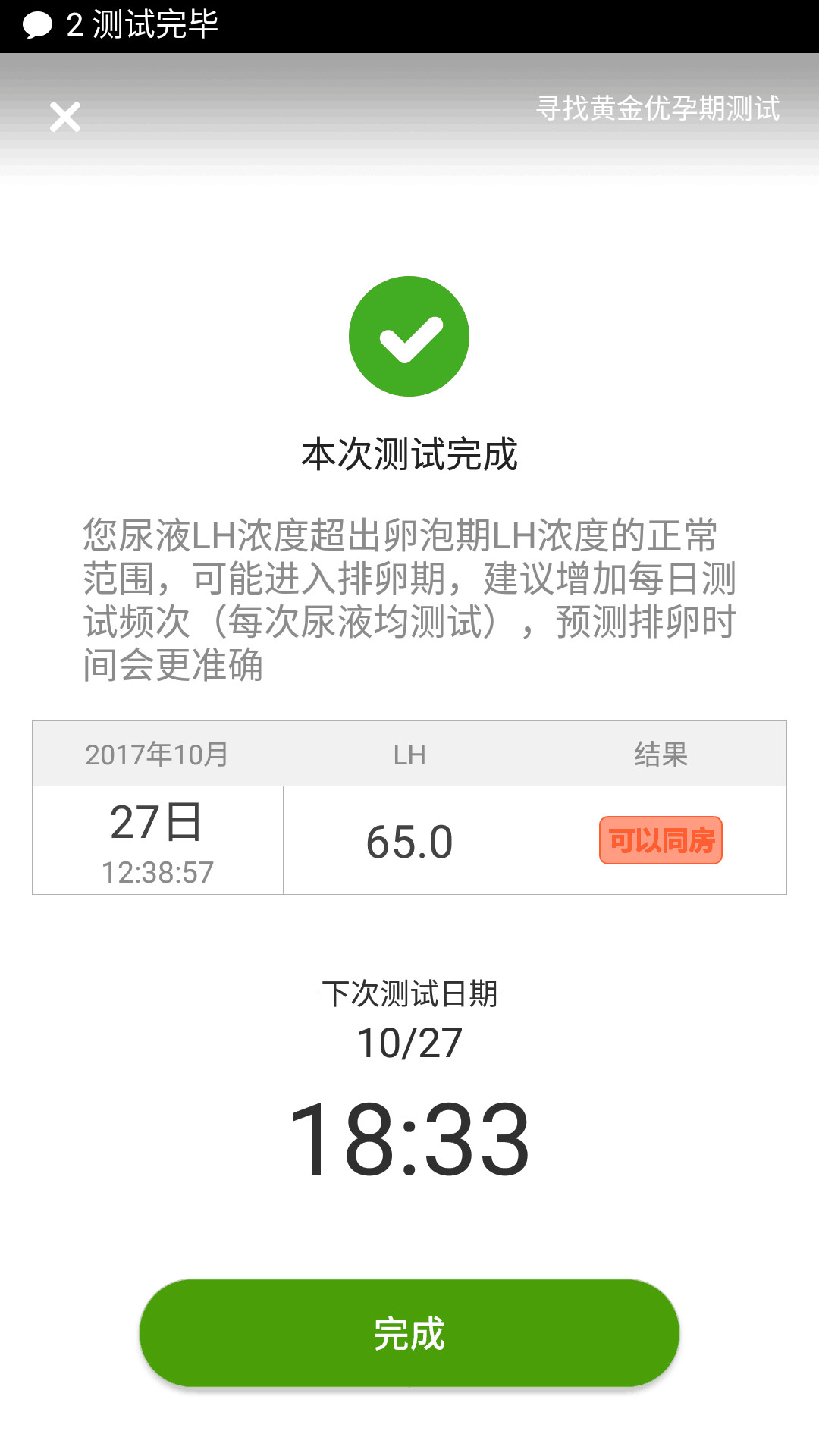Tap the LH concentration advisory paragraph
The height and width of the screenshot is (1456, 819).
[409, 601]
